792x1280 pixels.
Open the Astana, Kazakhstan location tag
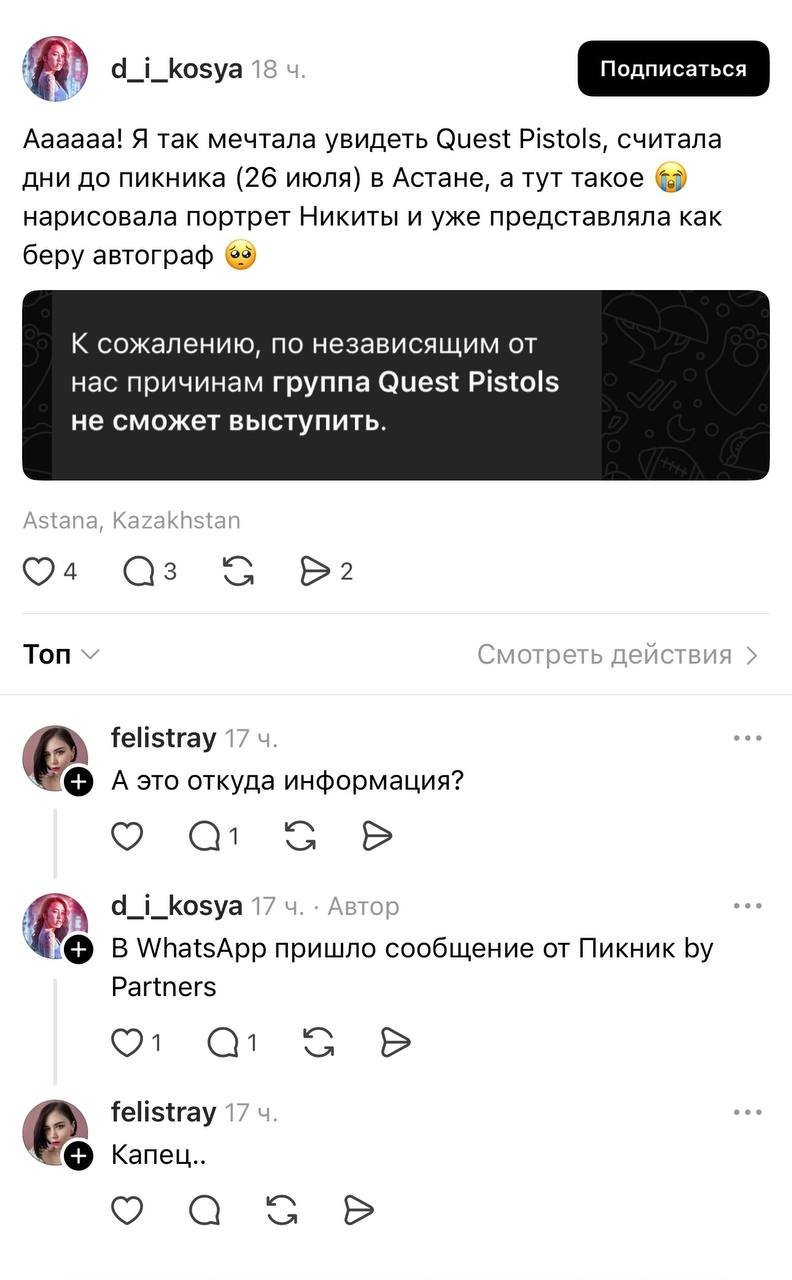[x=131, y=521]
